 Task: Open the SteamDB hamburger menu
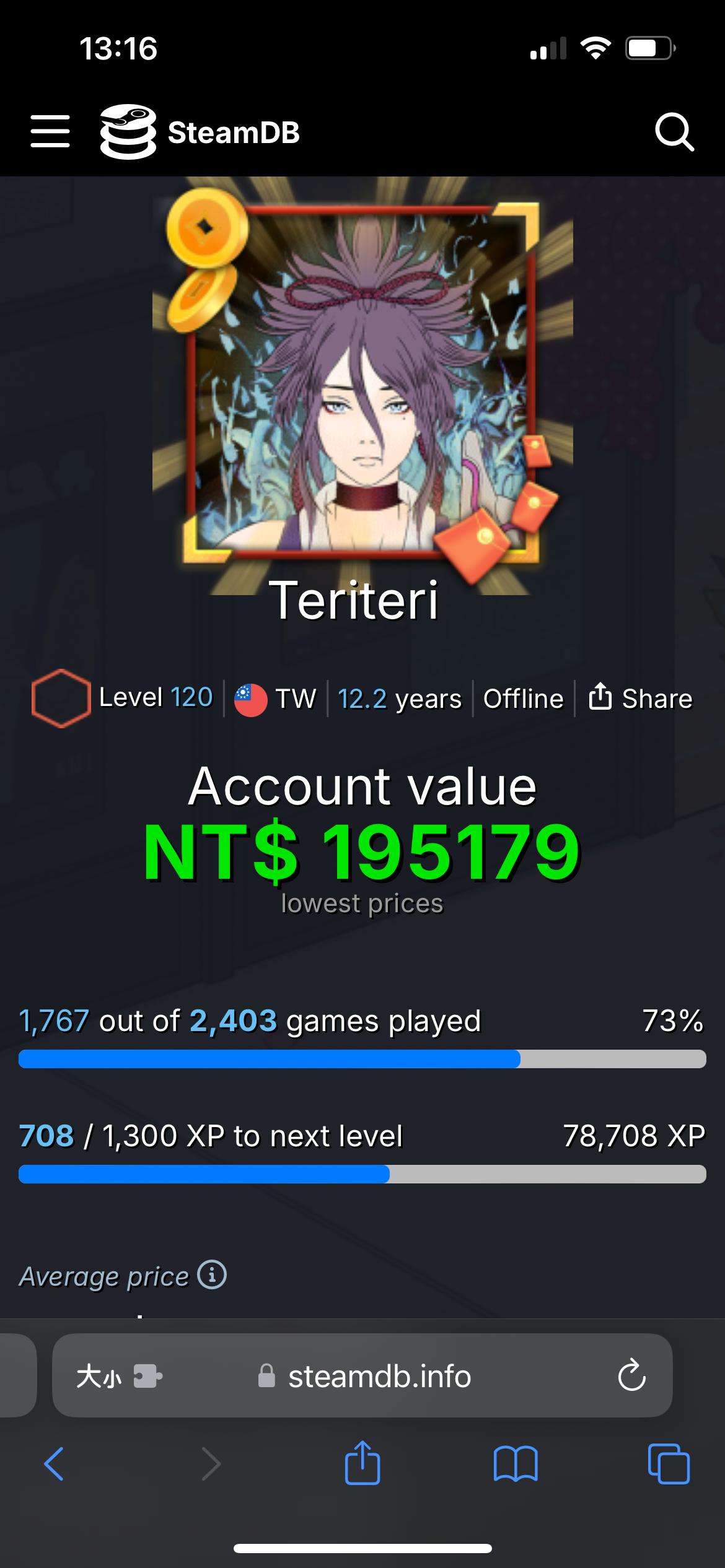pyautogui.click(x=50, y=131)
